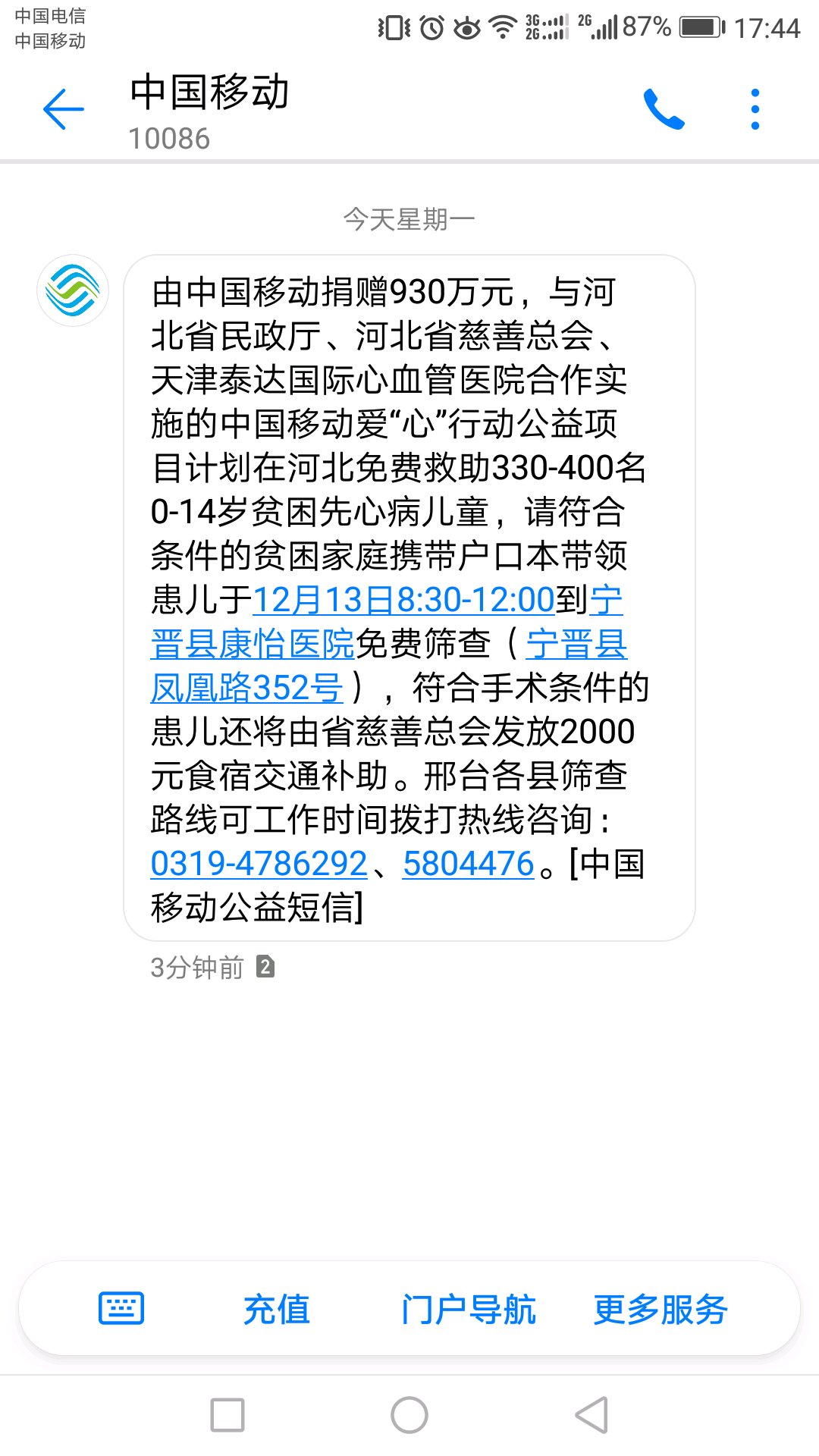The height and width of the screenshot is (1456, 819).
Task: Open the 充值 recharge menu
Action: click(x=277, y=1310)
